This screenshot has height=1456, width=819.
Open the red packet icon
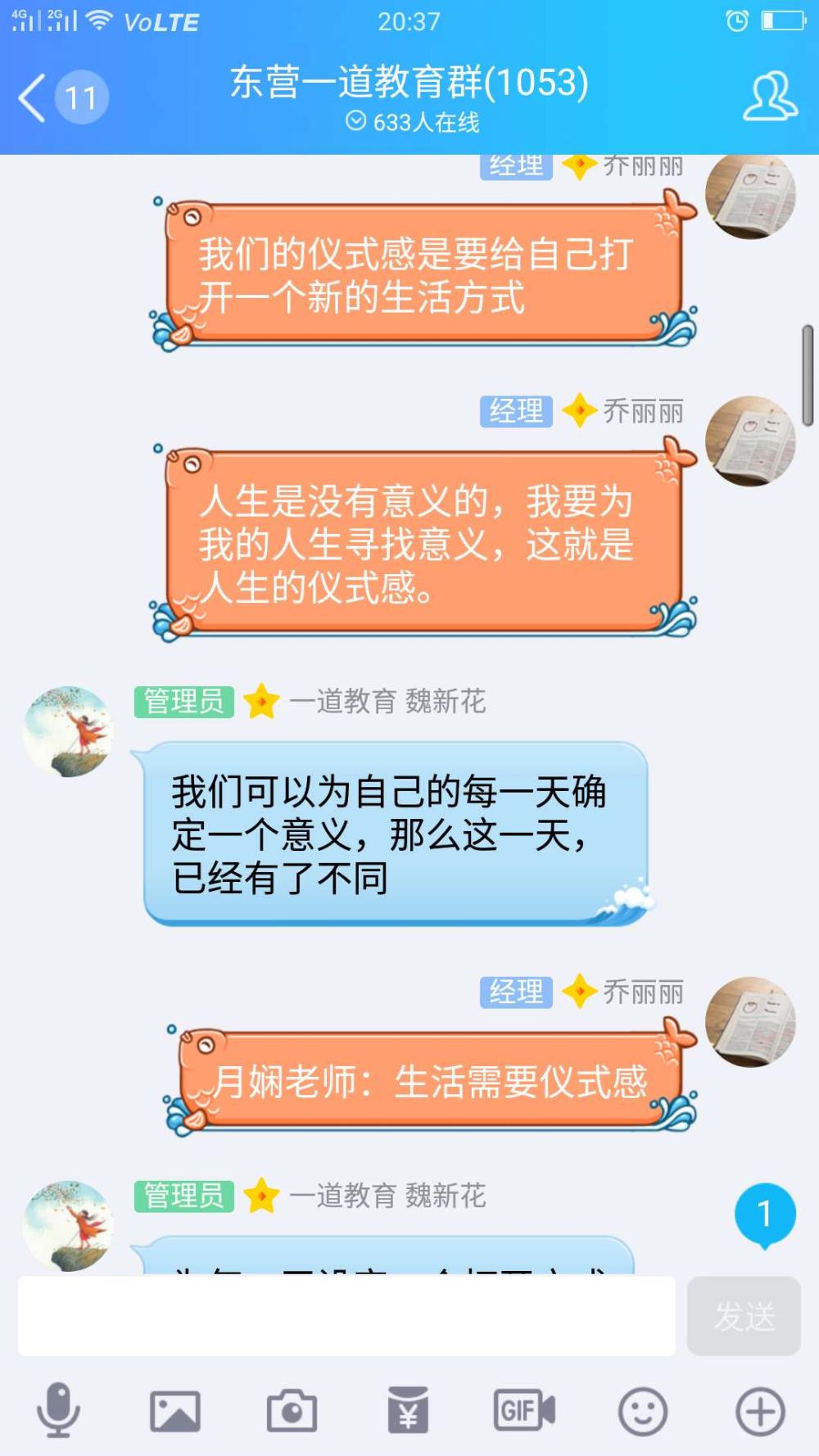408,1410
